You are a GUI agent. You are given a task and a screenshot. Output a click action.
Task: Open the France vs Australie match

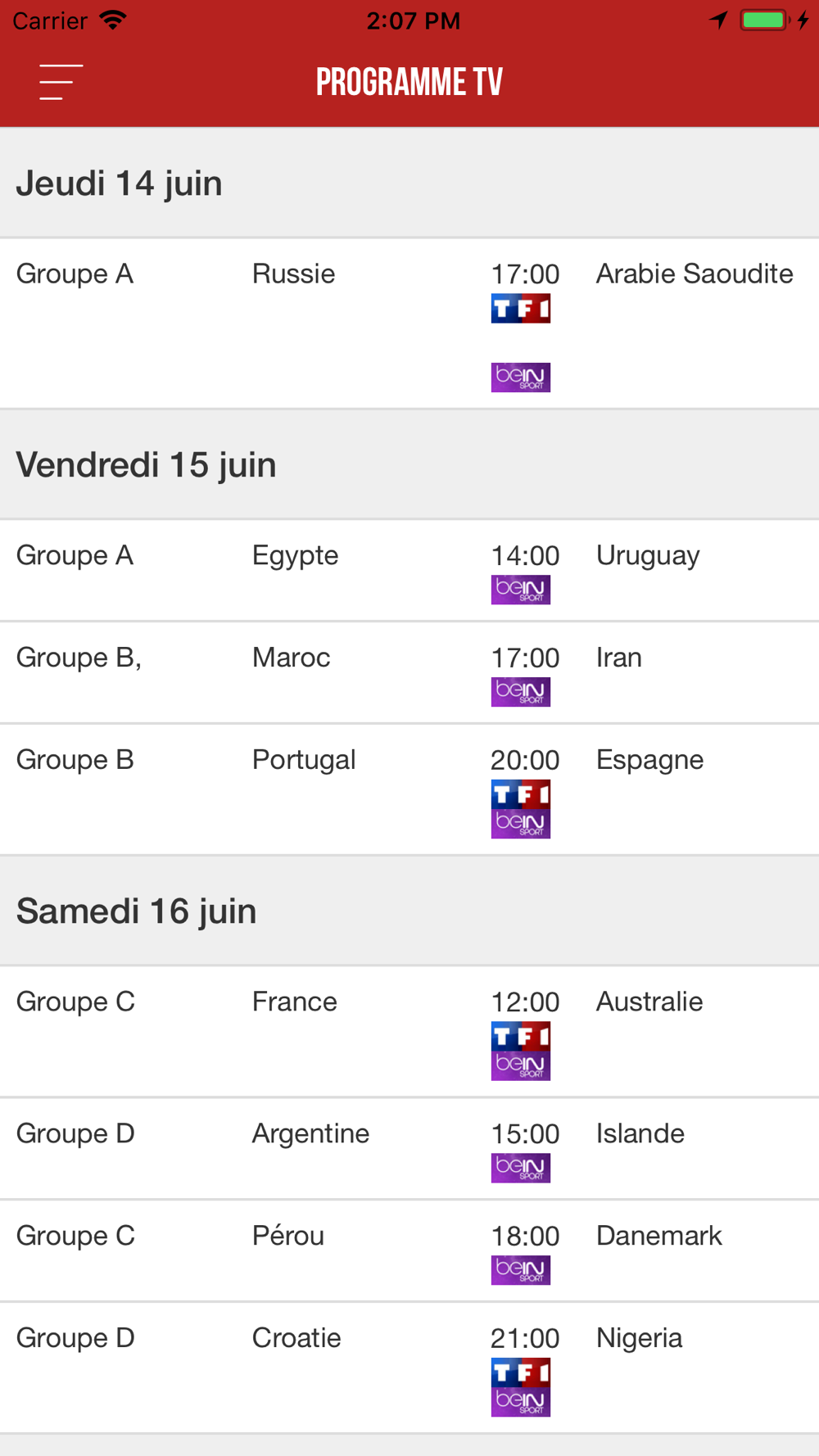pyautogui.click(x=409, y=1032)
